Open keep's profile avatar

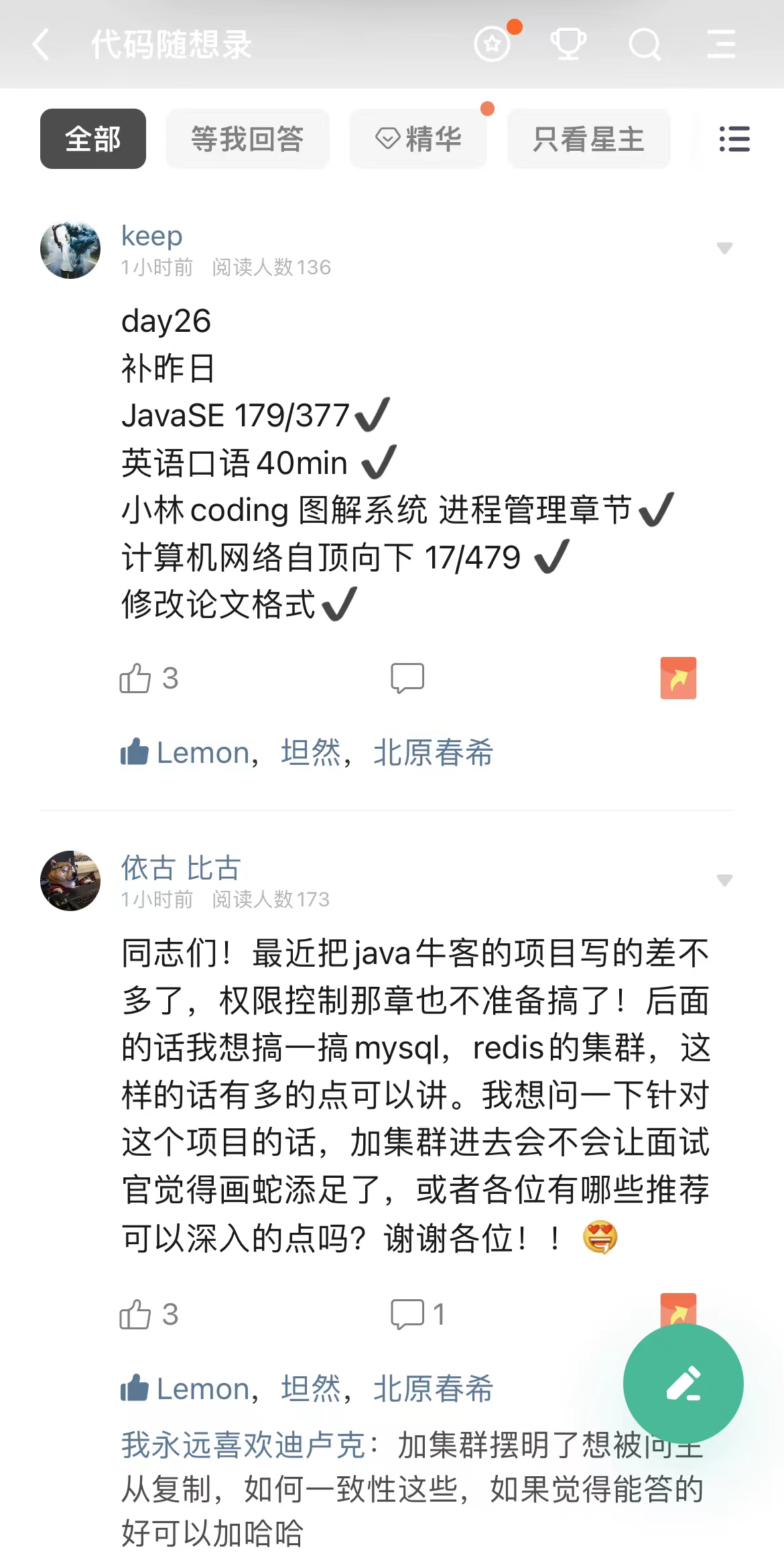pyautogui.click(x=70, y=249)
